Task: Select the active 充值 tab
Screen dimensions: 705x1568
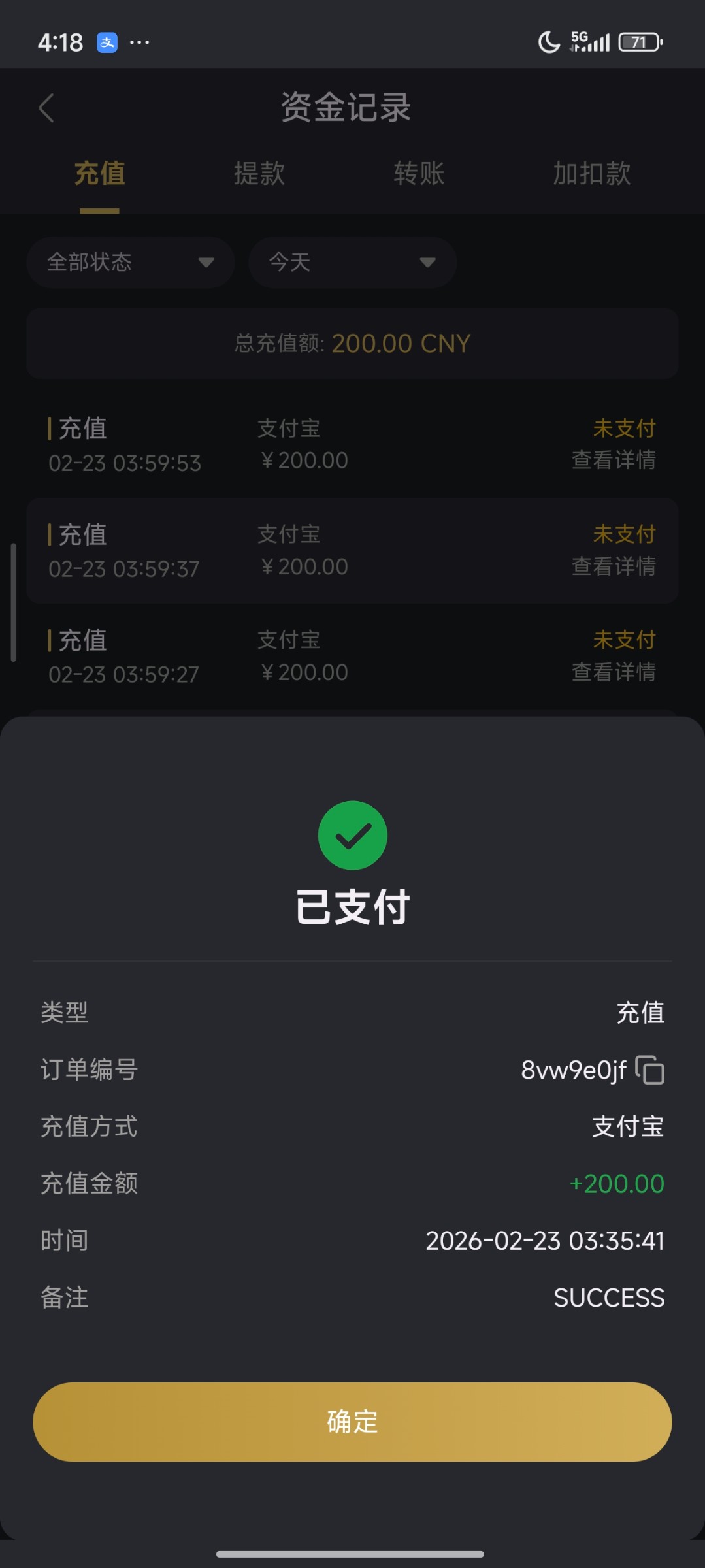Action: [99, 174]
